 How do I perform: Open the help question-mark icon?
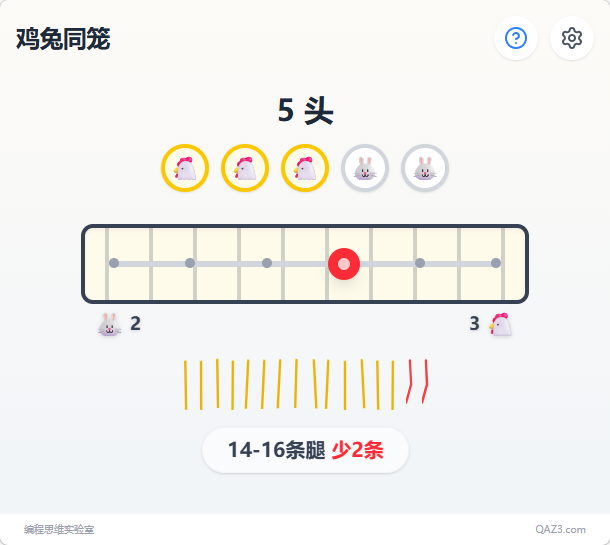click(516, 38)
